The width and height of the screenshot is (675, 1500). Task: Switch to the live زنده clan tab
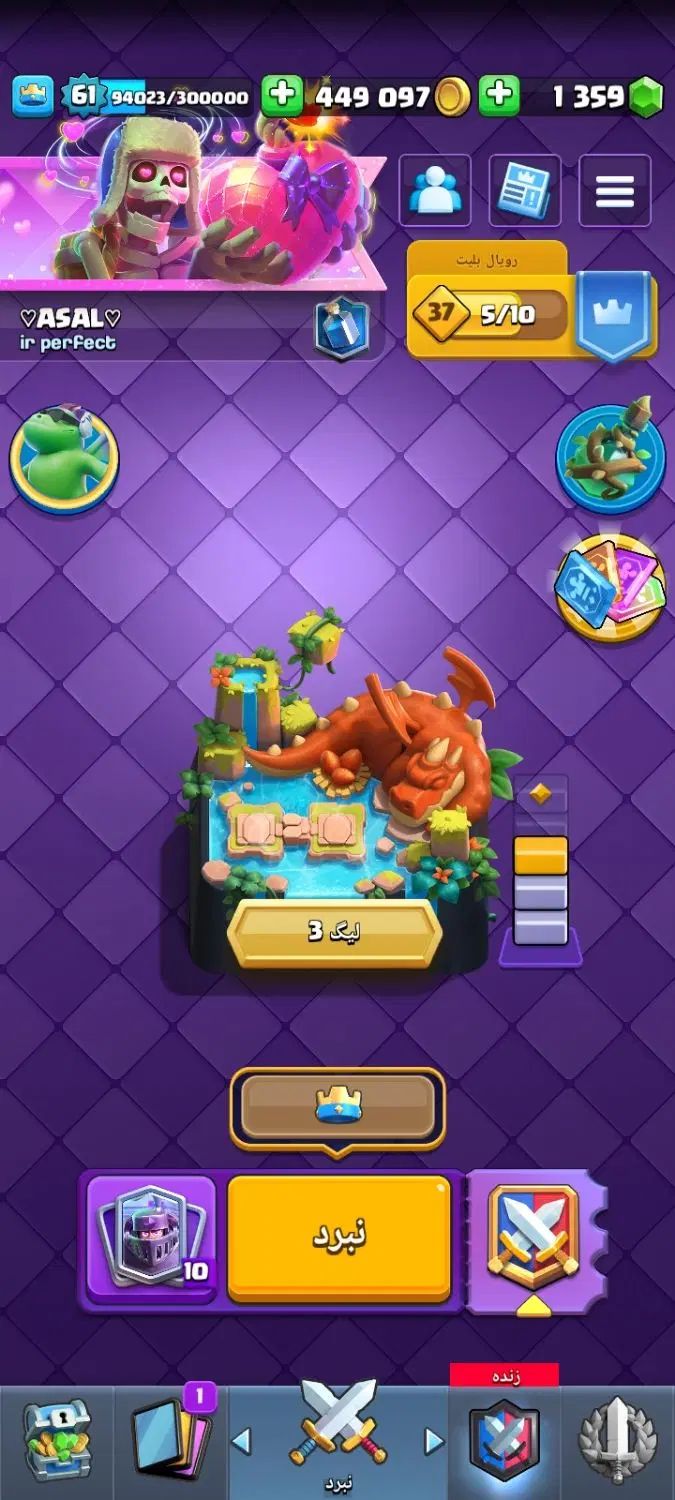pos(504,1441)
